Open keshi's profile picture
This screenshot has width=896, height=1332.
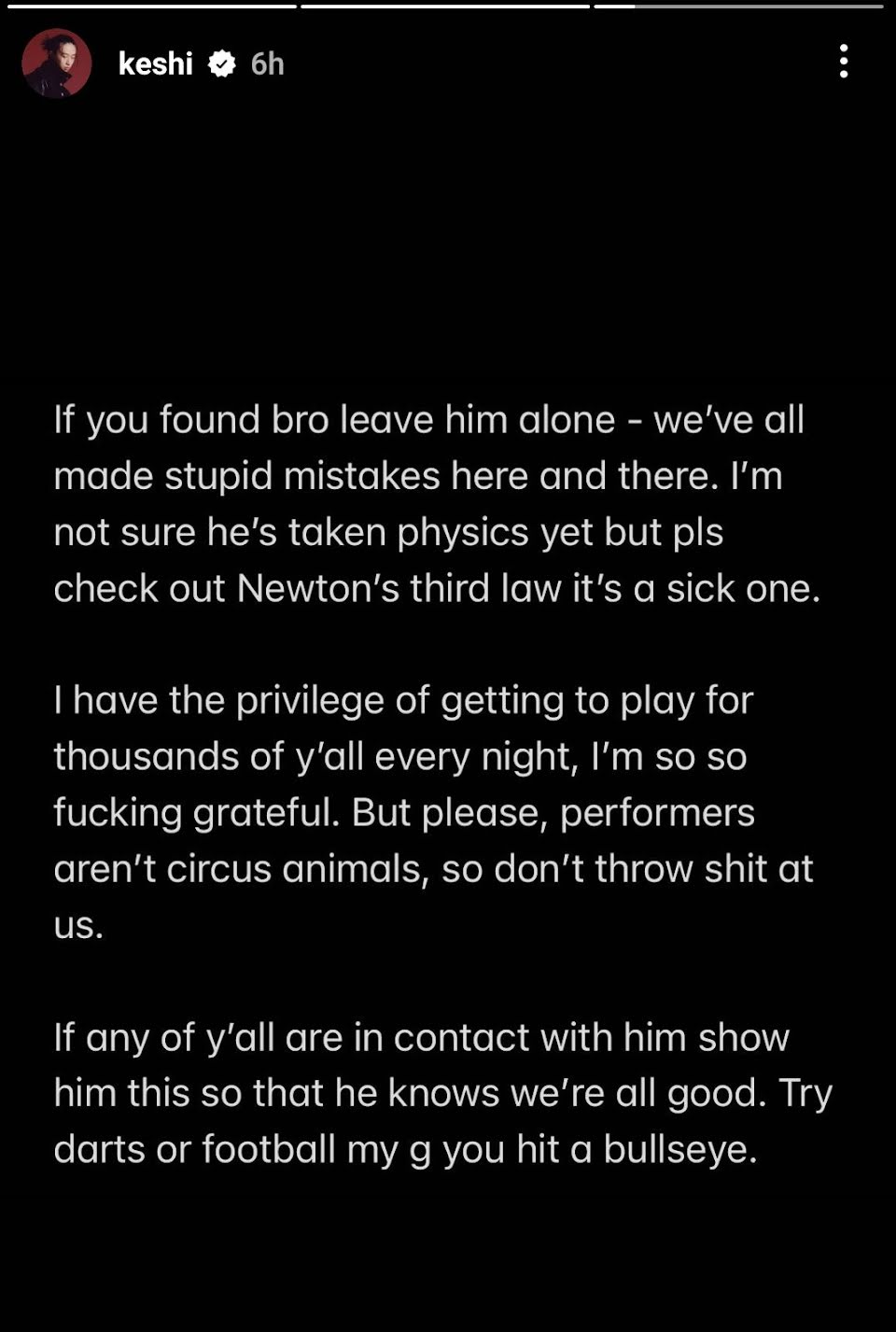pos(57,63)
